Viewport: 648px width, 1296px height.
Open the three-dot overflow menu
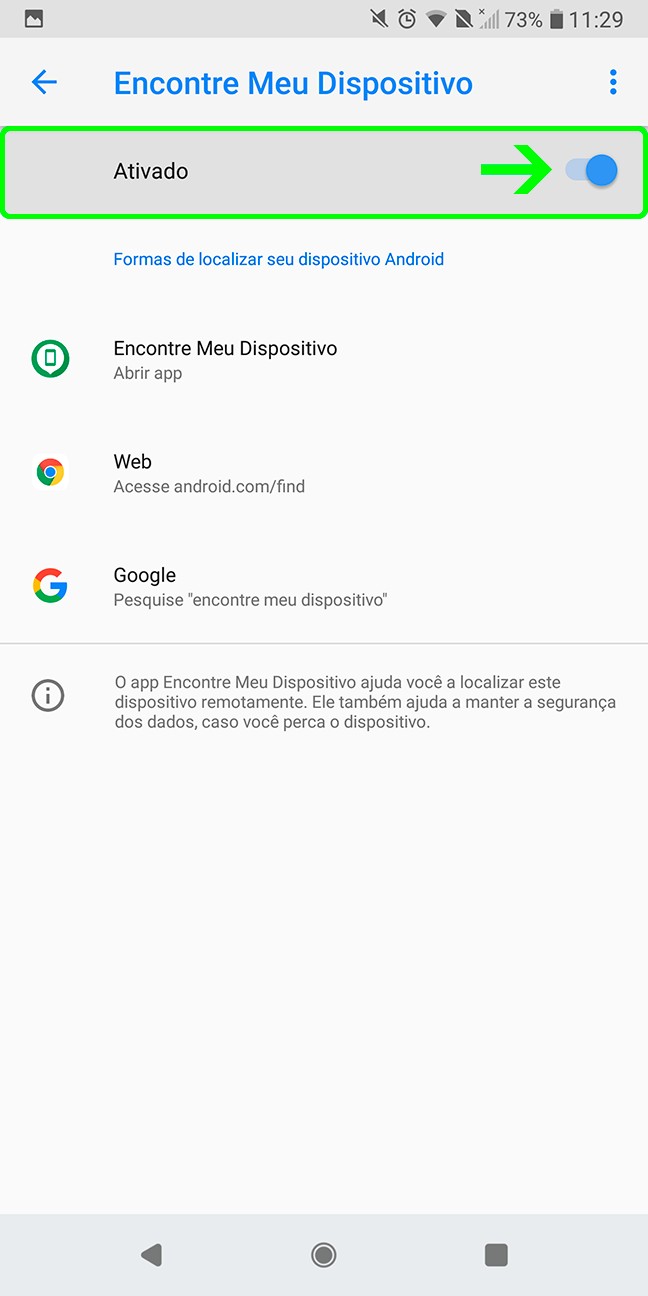tap(613, 82)
